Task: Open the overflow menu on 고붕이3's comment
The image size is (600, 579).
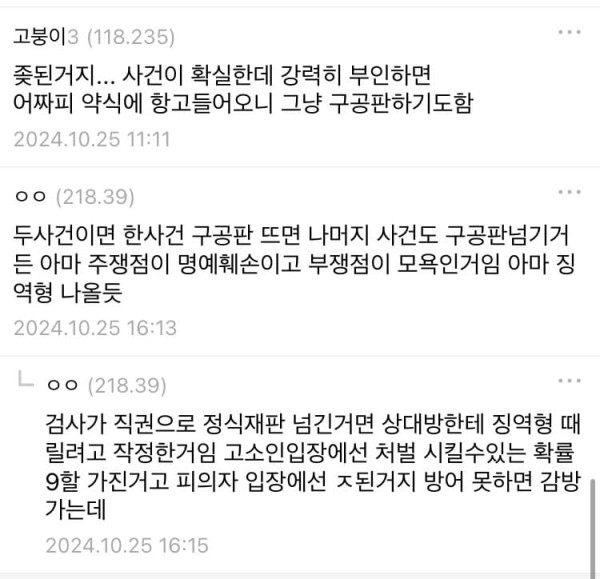Action: pyautogui.click(x=571, y=33)
